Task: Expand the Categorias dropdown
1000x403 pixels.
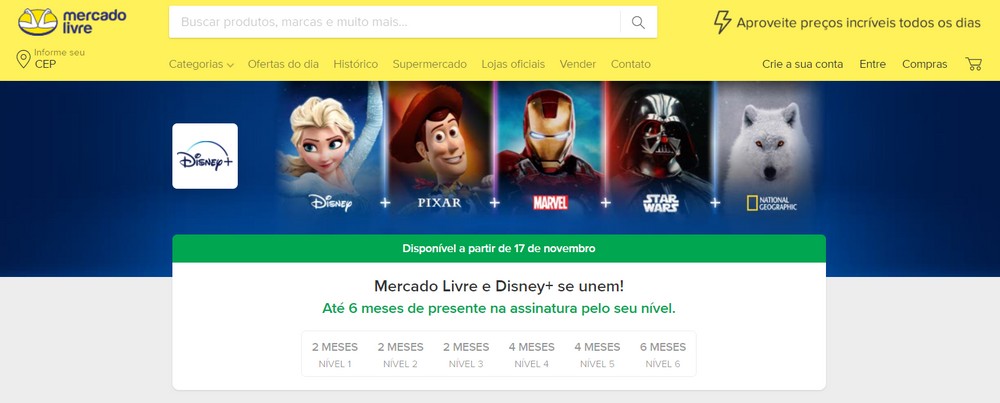Action: [200, 64]
